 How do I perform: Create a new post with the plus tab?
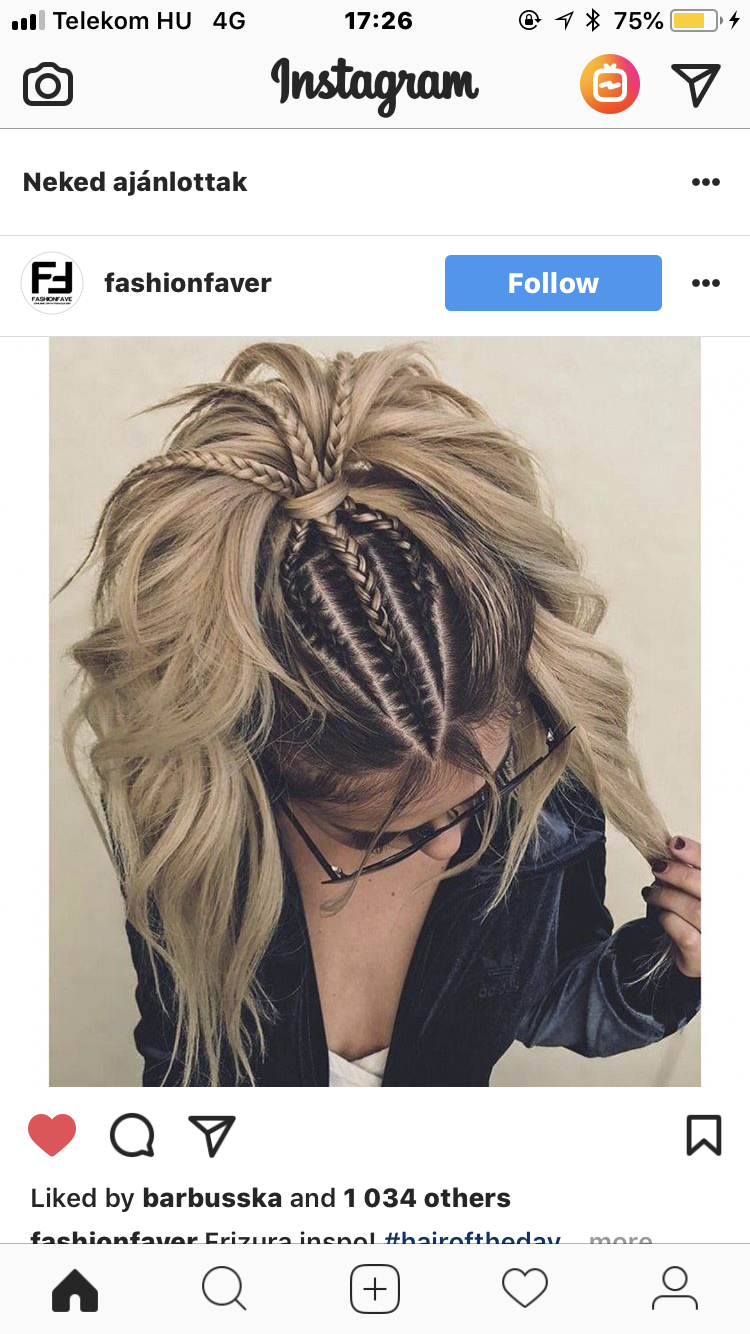[x=375, y=1289]
